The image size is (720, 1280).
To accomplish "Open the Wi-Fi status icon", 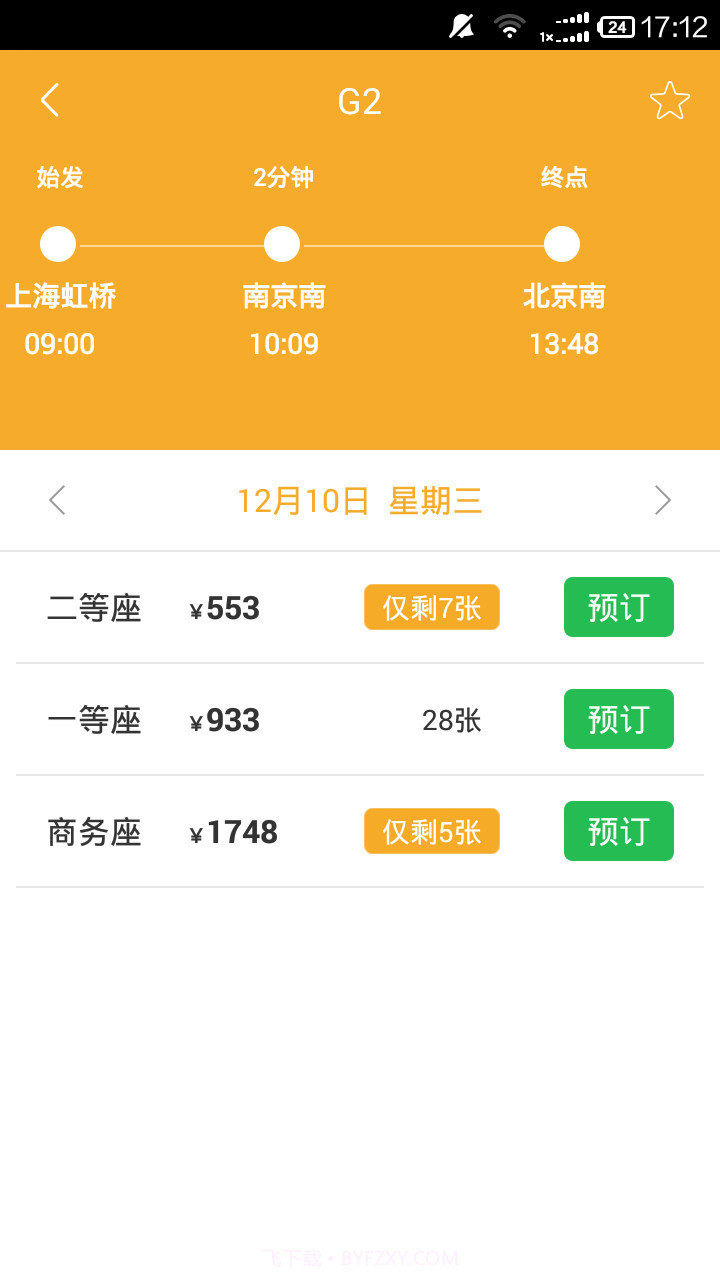I will click(510, 27).
